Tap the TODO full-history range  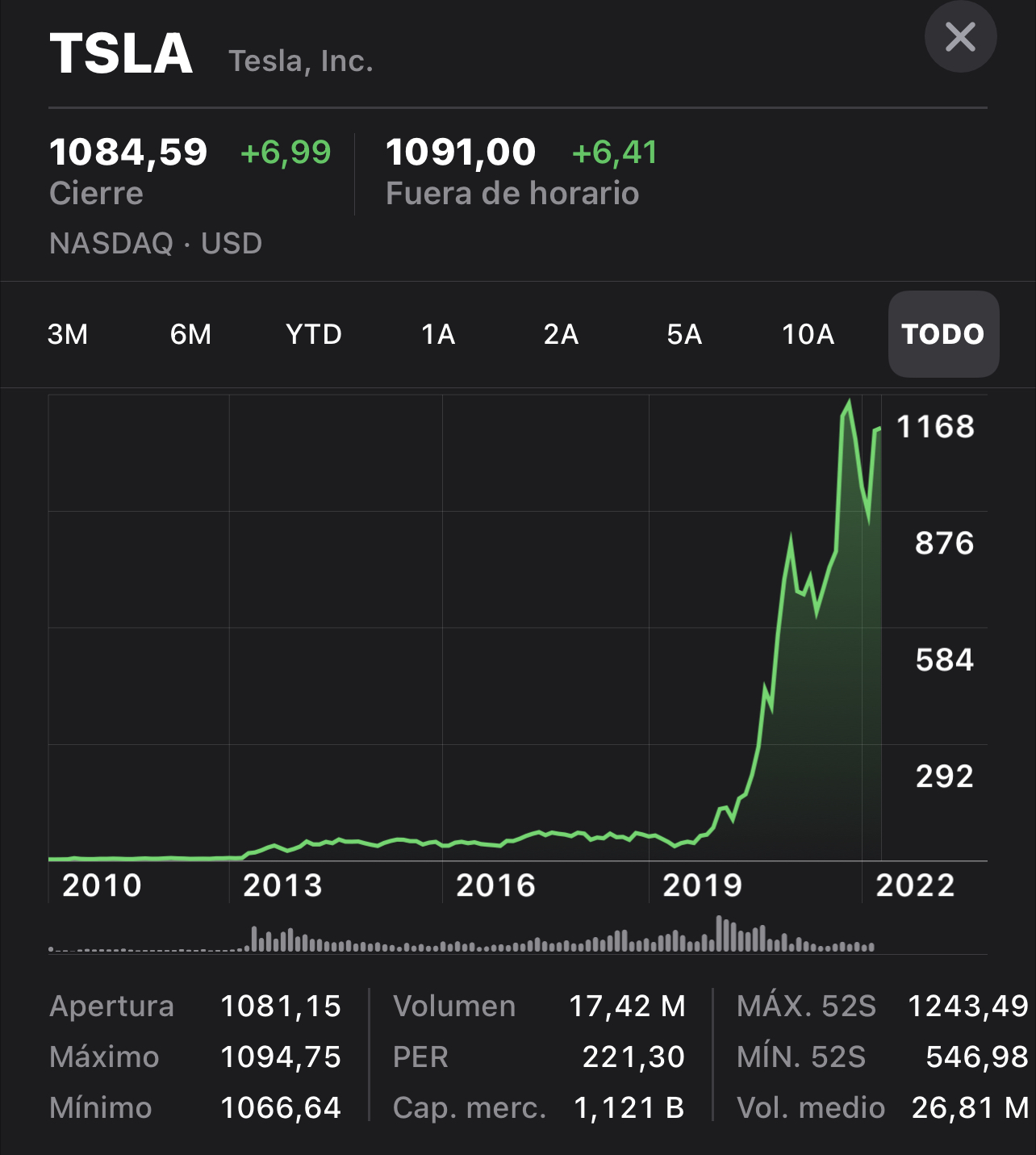pyautogui.click(x=943, y=334)
